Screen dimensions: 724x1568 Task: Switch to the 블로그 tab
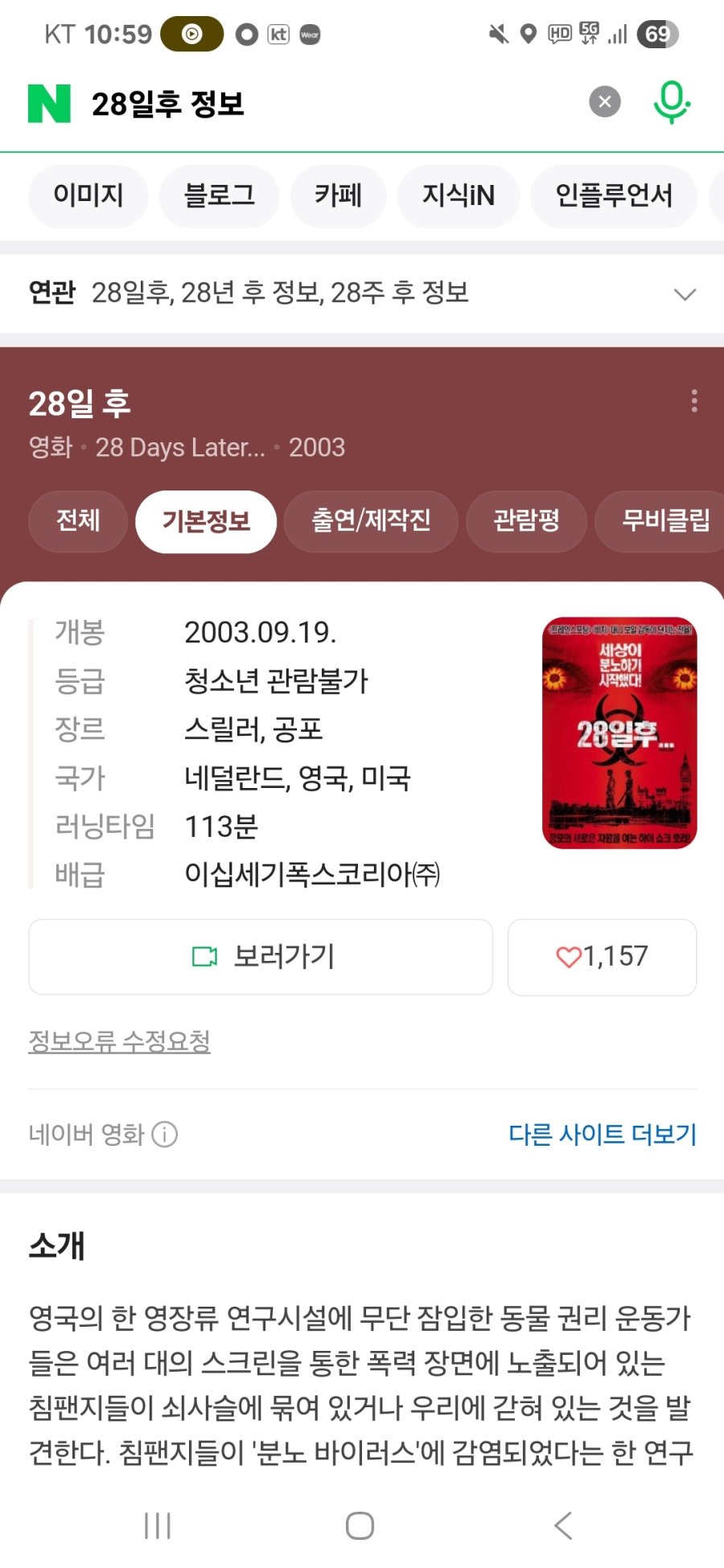click(219, 195)
